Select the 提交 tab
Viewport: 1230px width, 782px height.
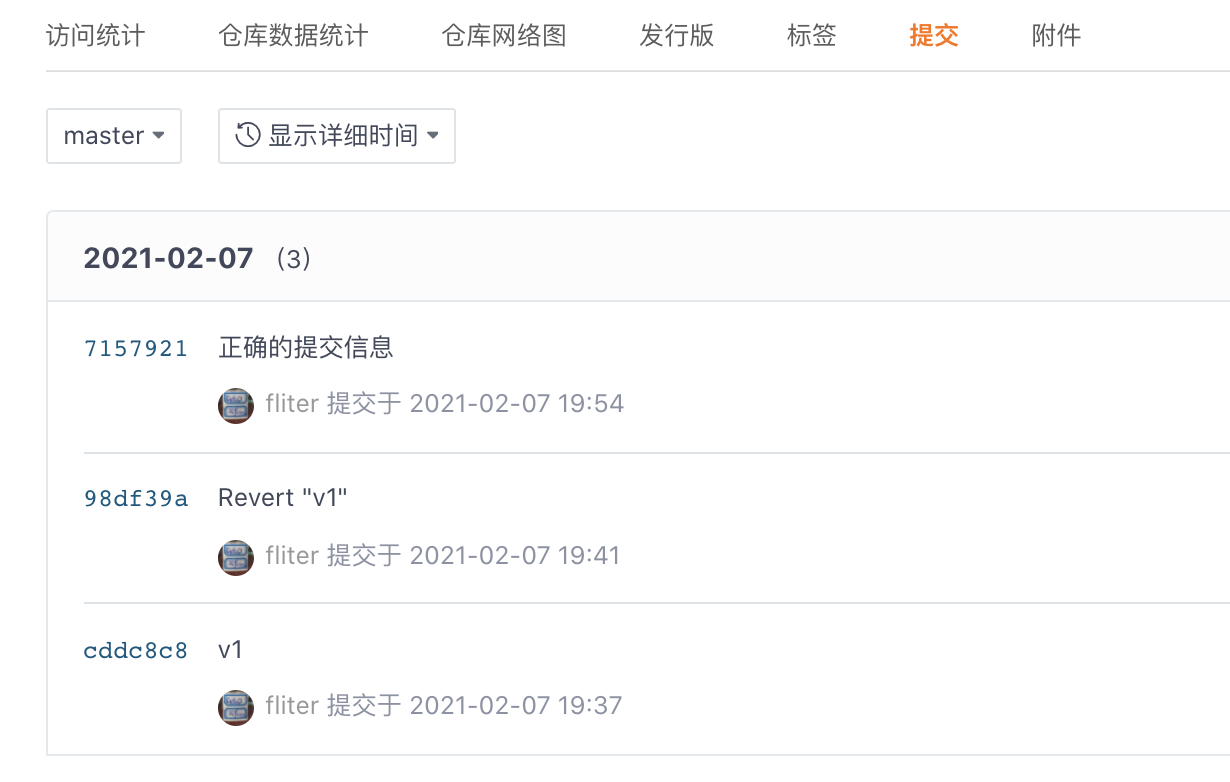(934, 36)
